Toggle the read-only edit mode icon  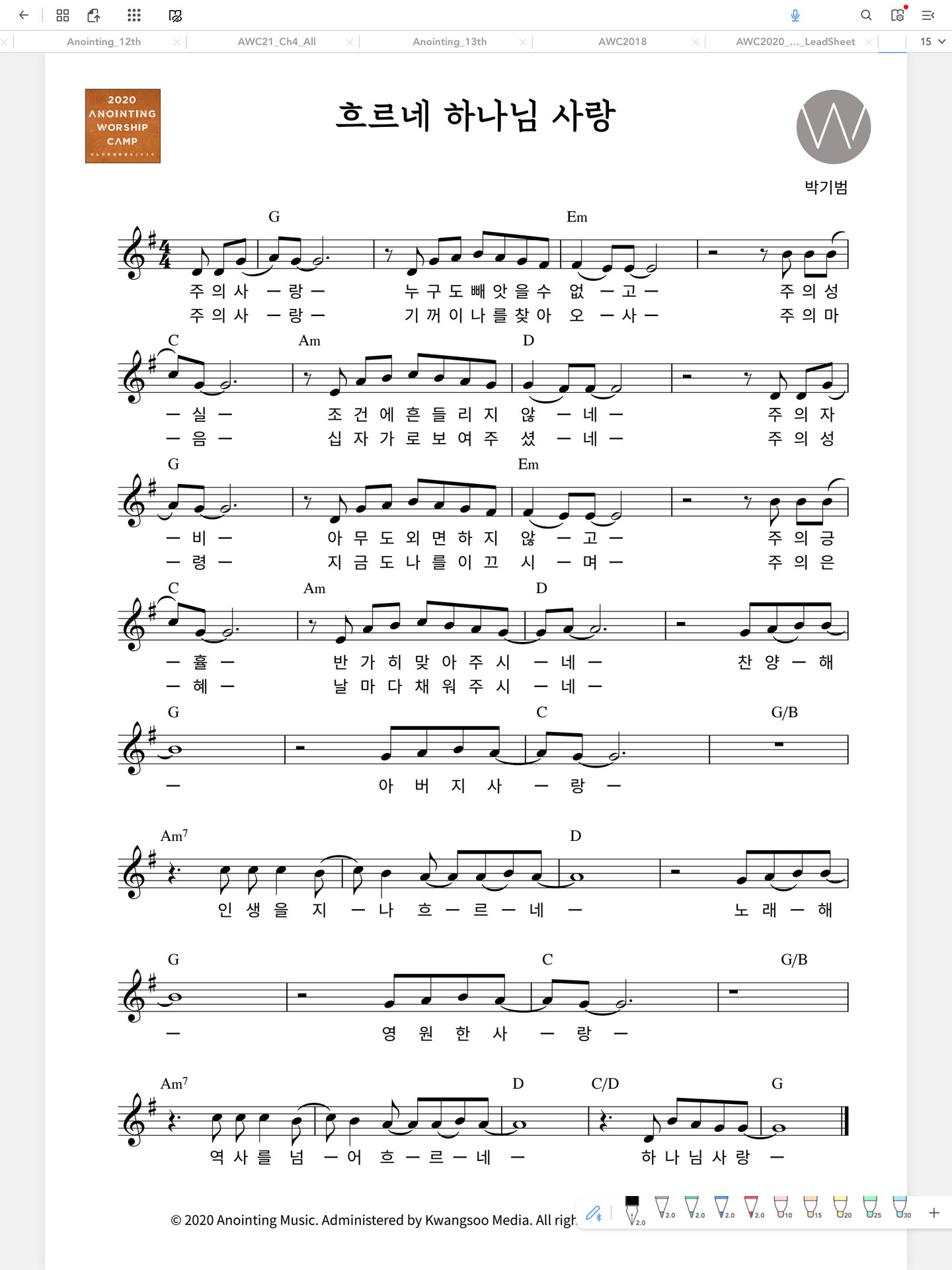coord(175,15)
